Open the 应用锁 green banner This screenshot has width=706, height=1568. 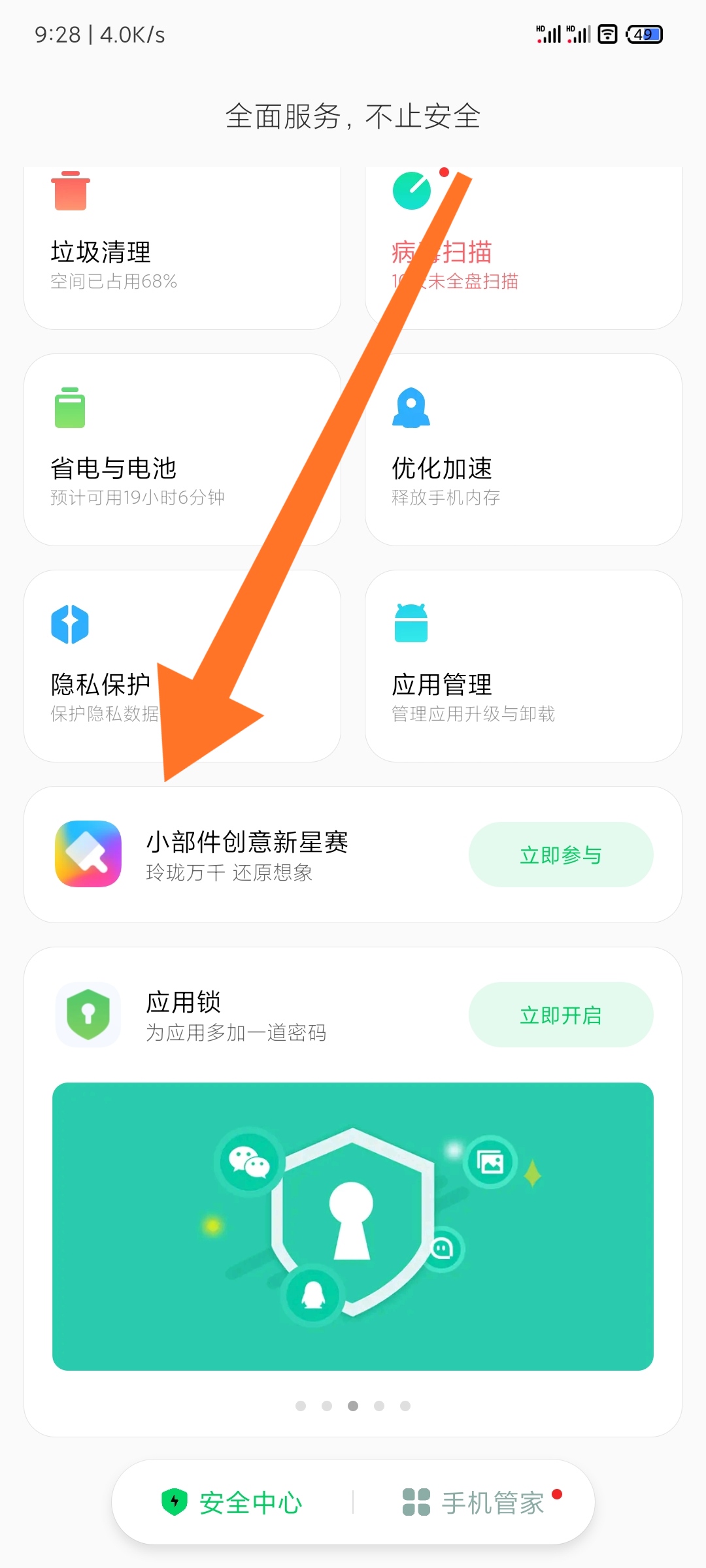click(x=353, y=1226)
